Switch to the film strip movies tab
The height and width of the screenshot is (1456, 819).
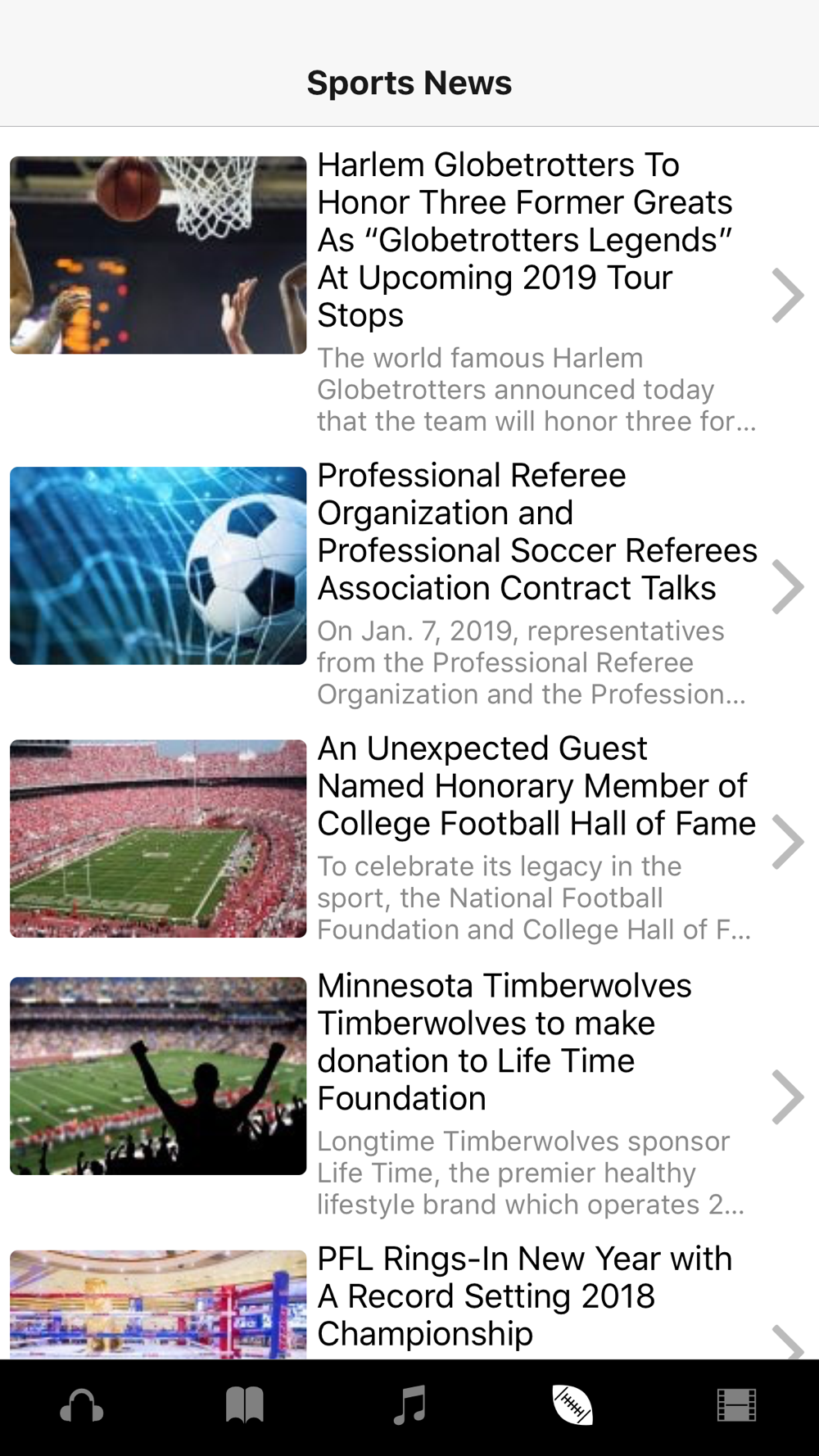[736, 1407]
